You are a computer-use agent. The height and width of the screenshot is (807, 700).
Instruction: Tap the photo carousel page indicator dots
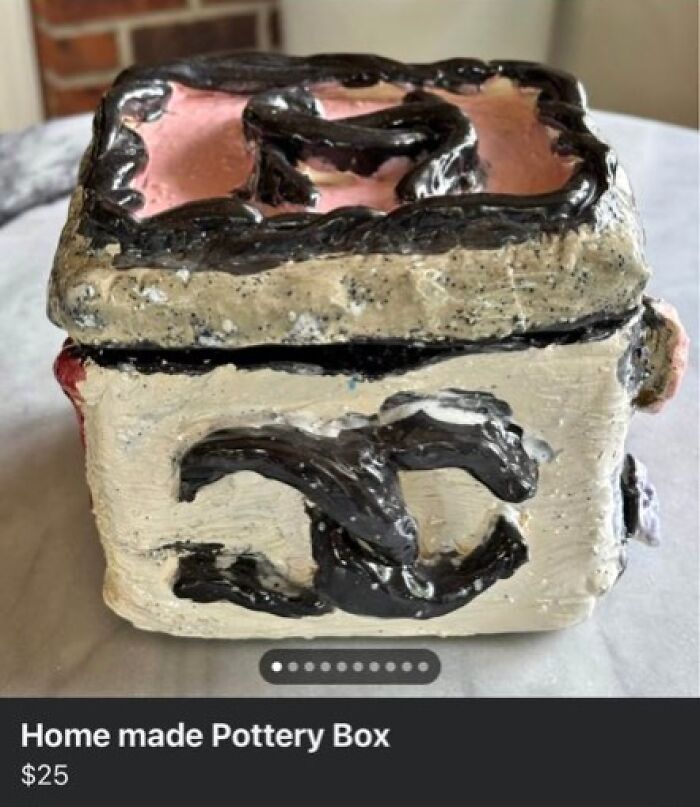[350, 666]
